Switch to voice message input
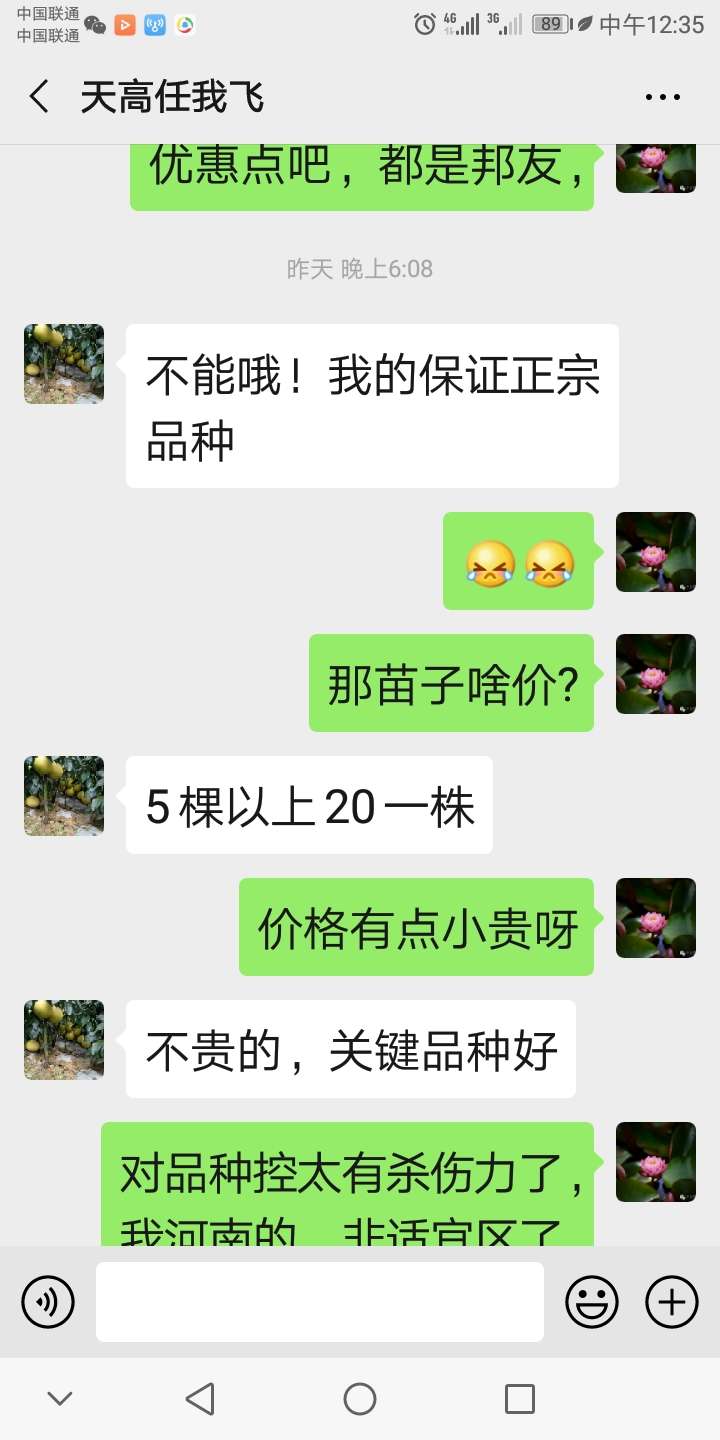720x1440 pixels. click(48, 1302)
